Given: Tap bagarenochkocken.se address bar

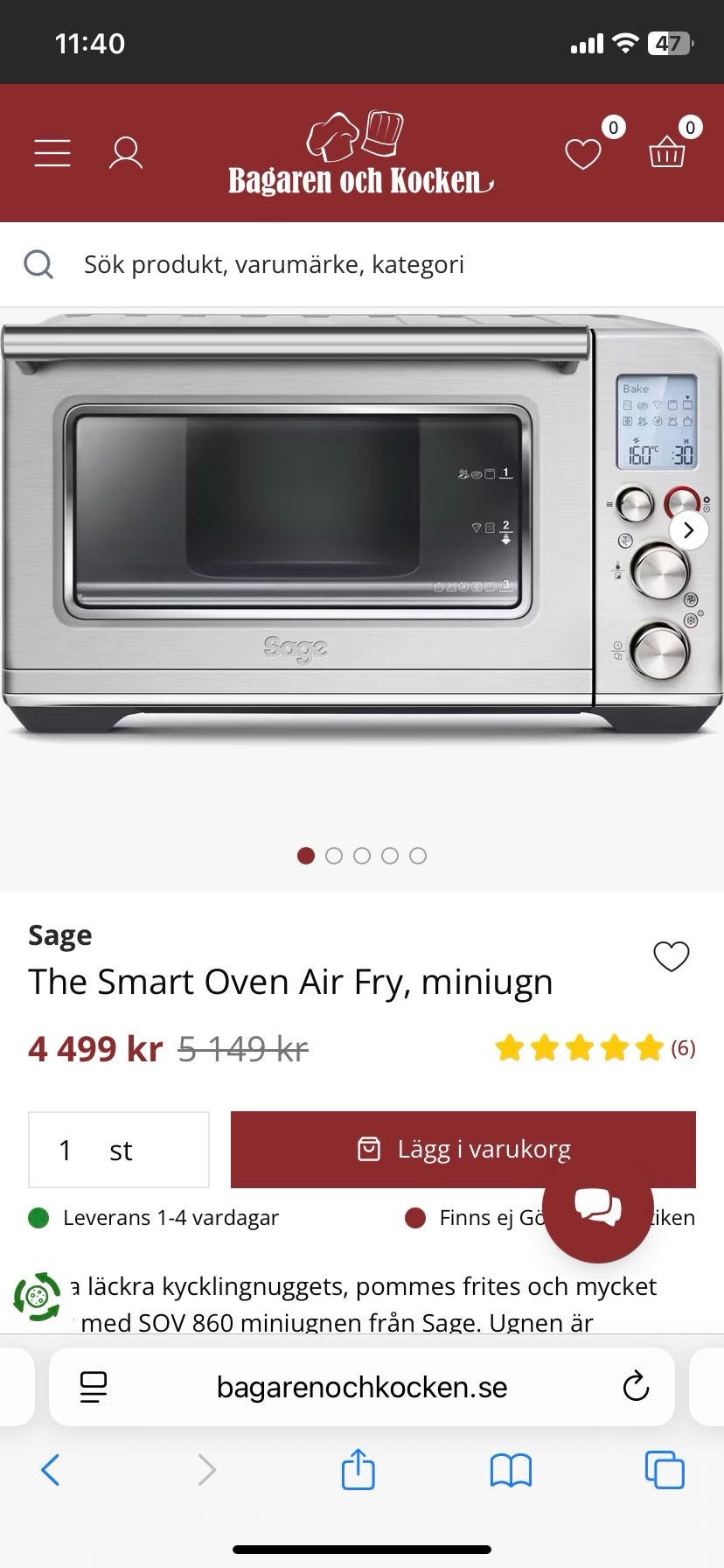Looking at the screenshot, I should coord(362,1387).
